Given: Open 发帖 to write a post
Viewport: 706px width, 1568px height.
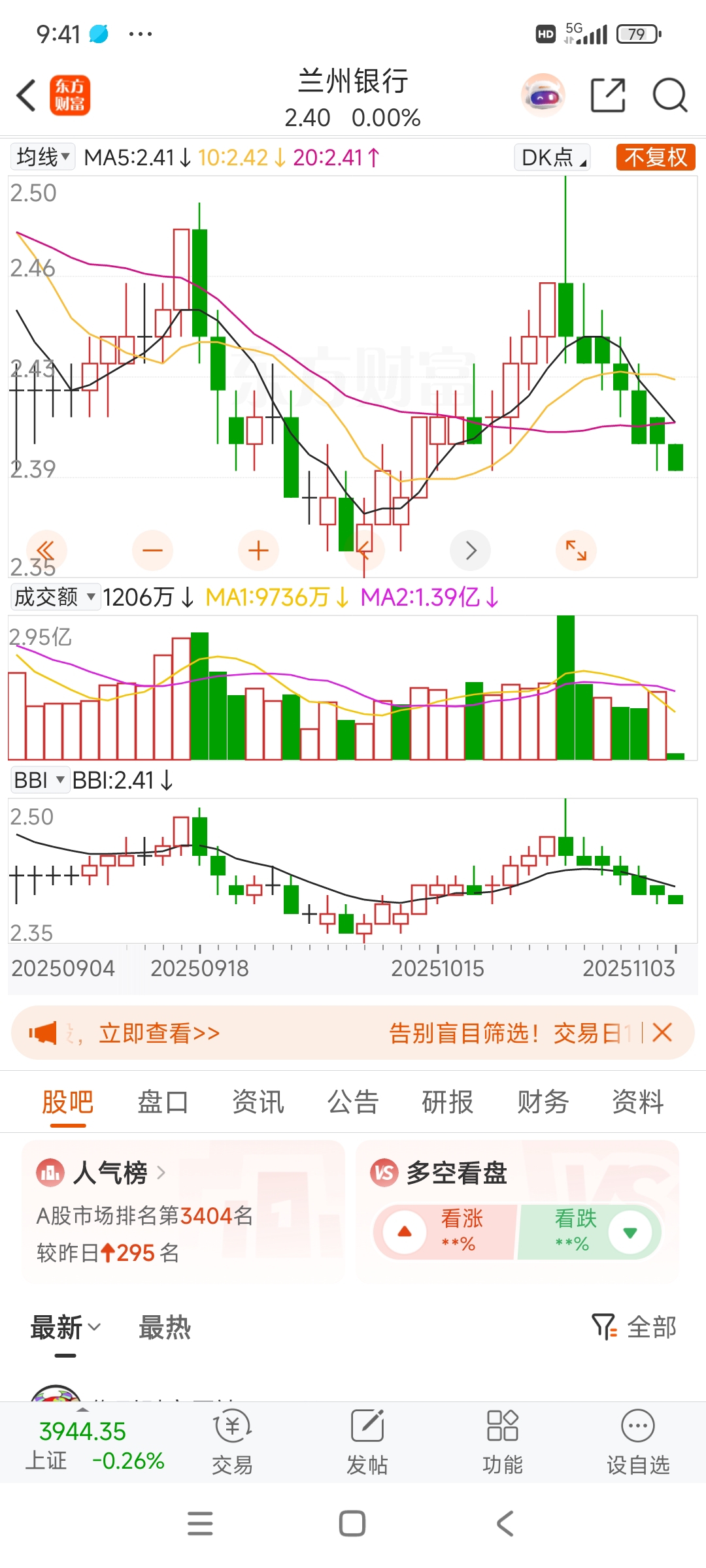Looking at the screenshot, I should (x=367, y=1441).
